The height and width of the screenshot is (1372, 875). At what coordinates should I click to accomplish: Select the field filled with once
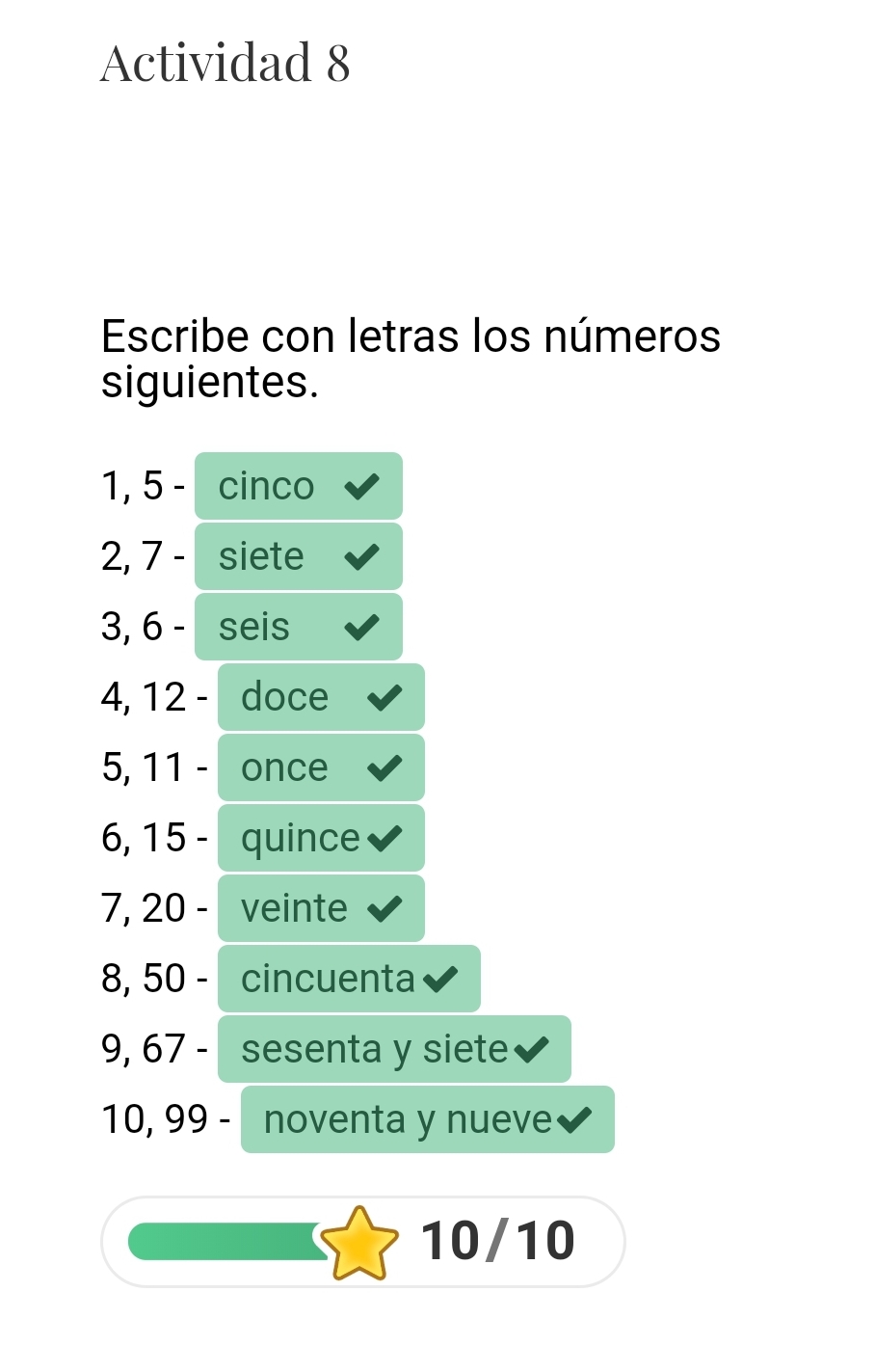click(x=320, y=767)
